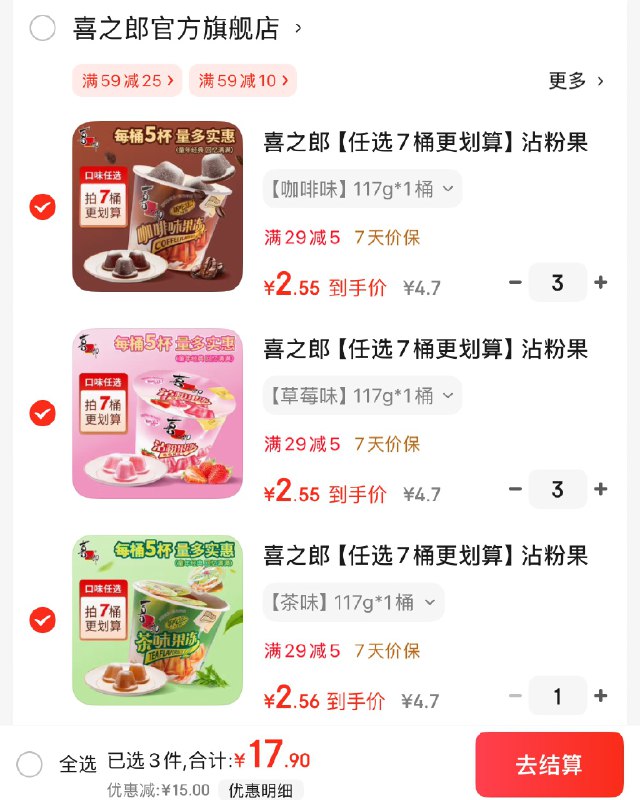Image resolution: width=640 pixels, height=800 pixels.
Task: Uncheck the 咖啡味 jelly item
Action: pyautogui.click(x=42, y=207)
